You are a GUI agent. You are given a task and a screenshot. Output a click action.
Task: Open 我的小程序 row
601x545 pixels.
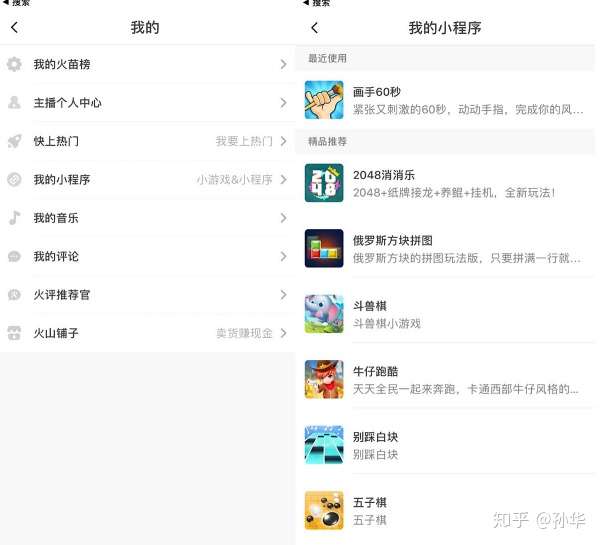tap(146, 180)
